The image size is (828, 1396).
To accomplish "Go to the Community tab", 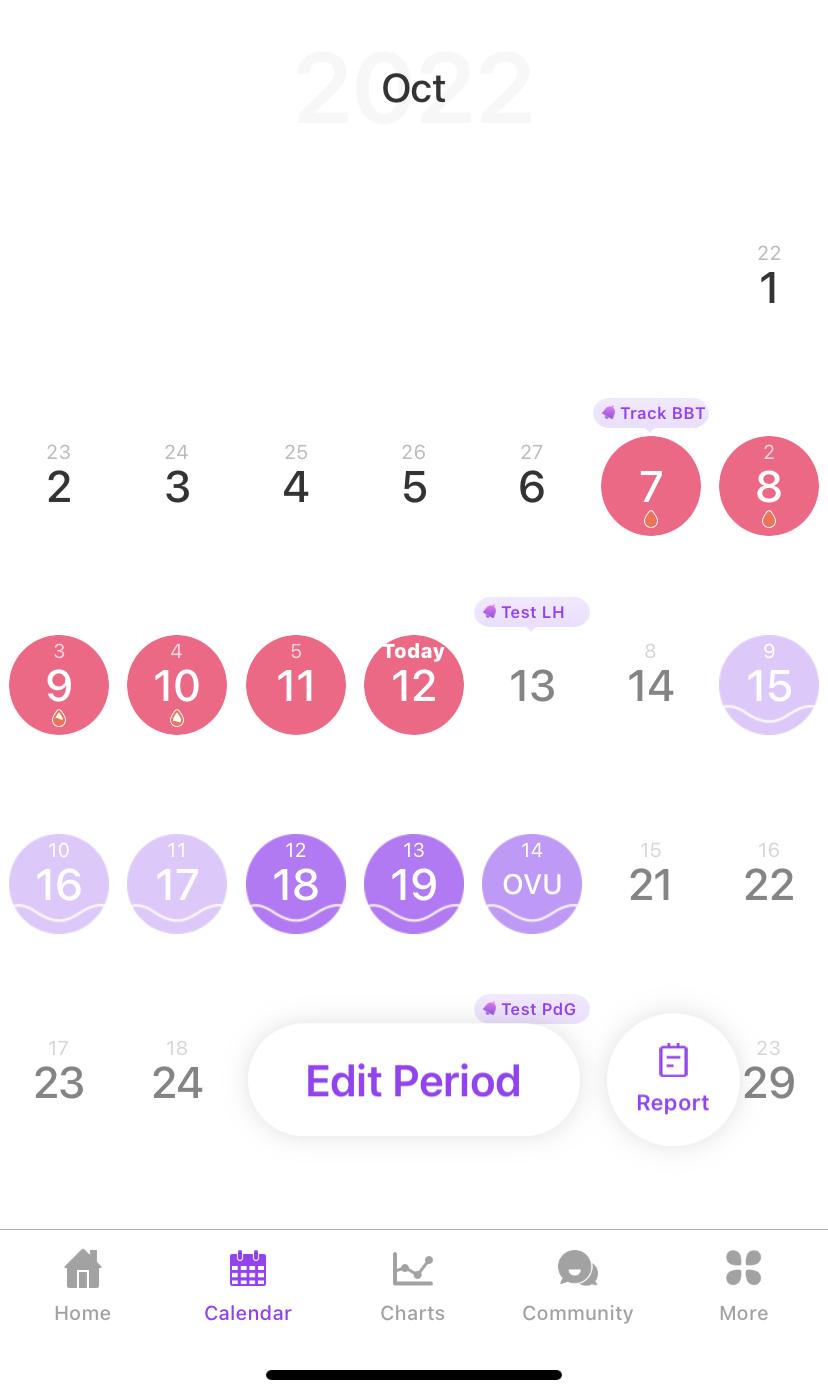I will point(578,1287).
